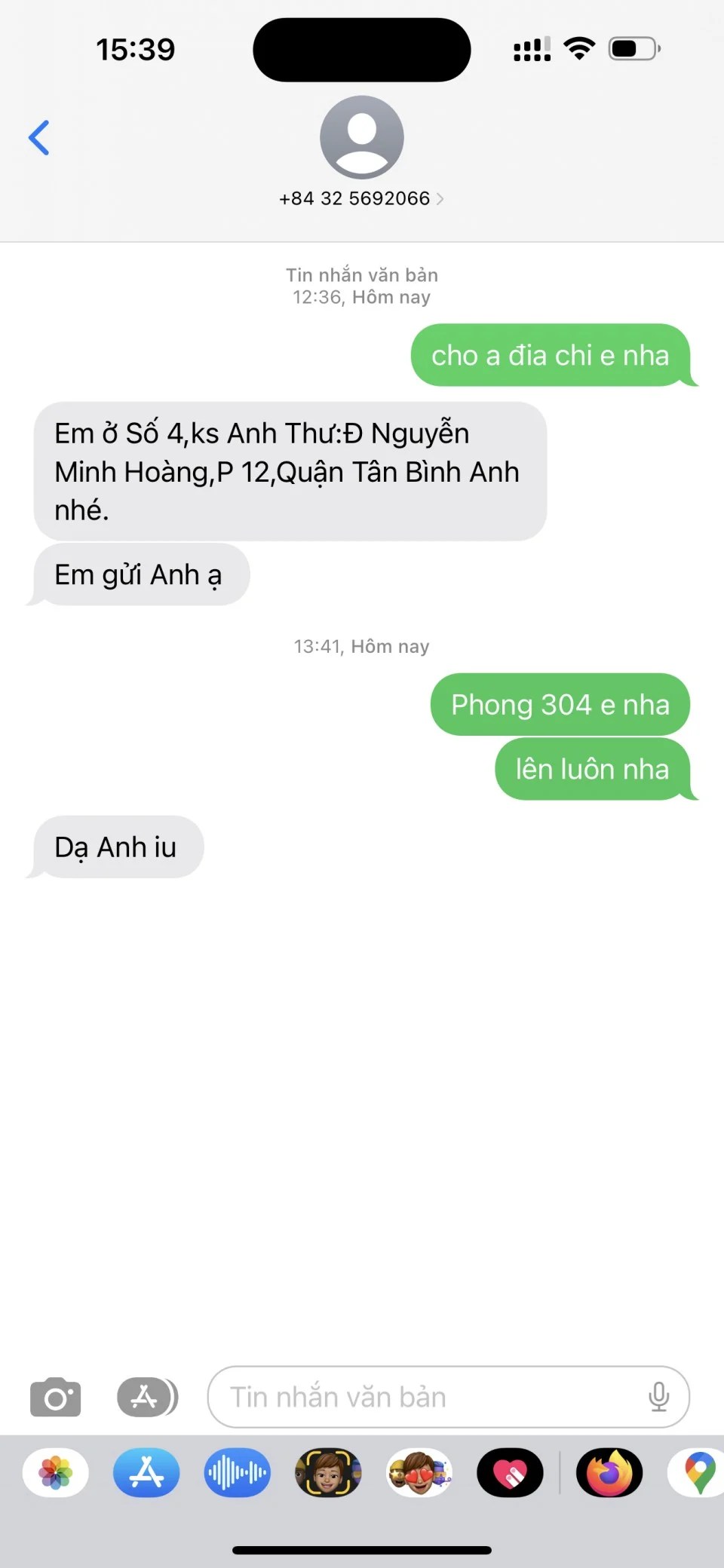The width and height of the screenshot is (724, 1568).
Task: Open Google Maps from the app strip
Action: pos(698,1472)
